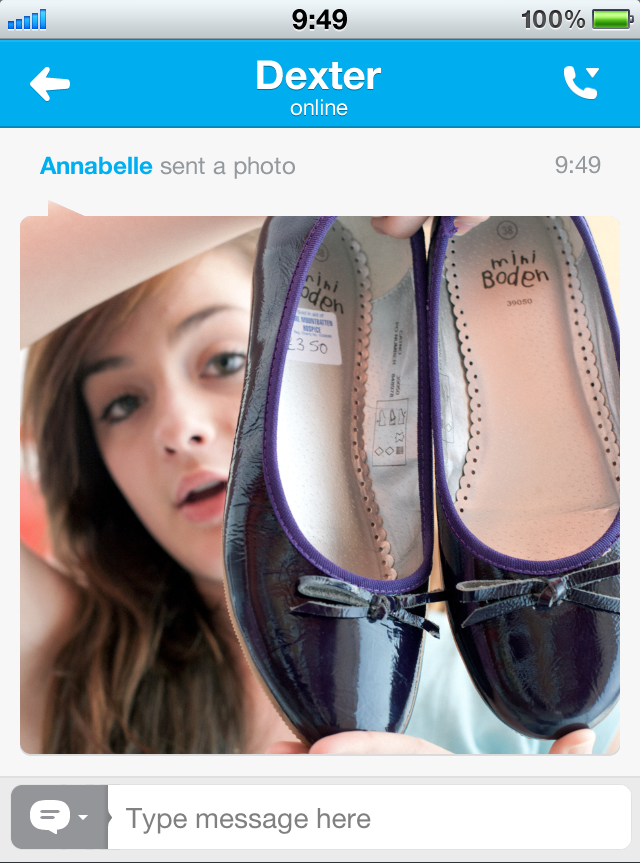Start a call with Dexter
The height and width of the screenshot is (863, 640).
pyautogui.click(x=581, y=83)
